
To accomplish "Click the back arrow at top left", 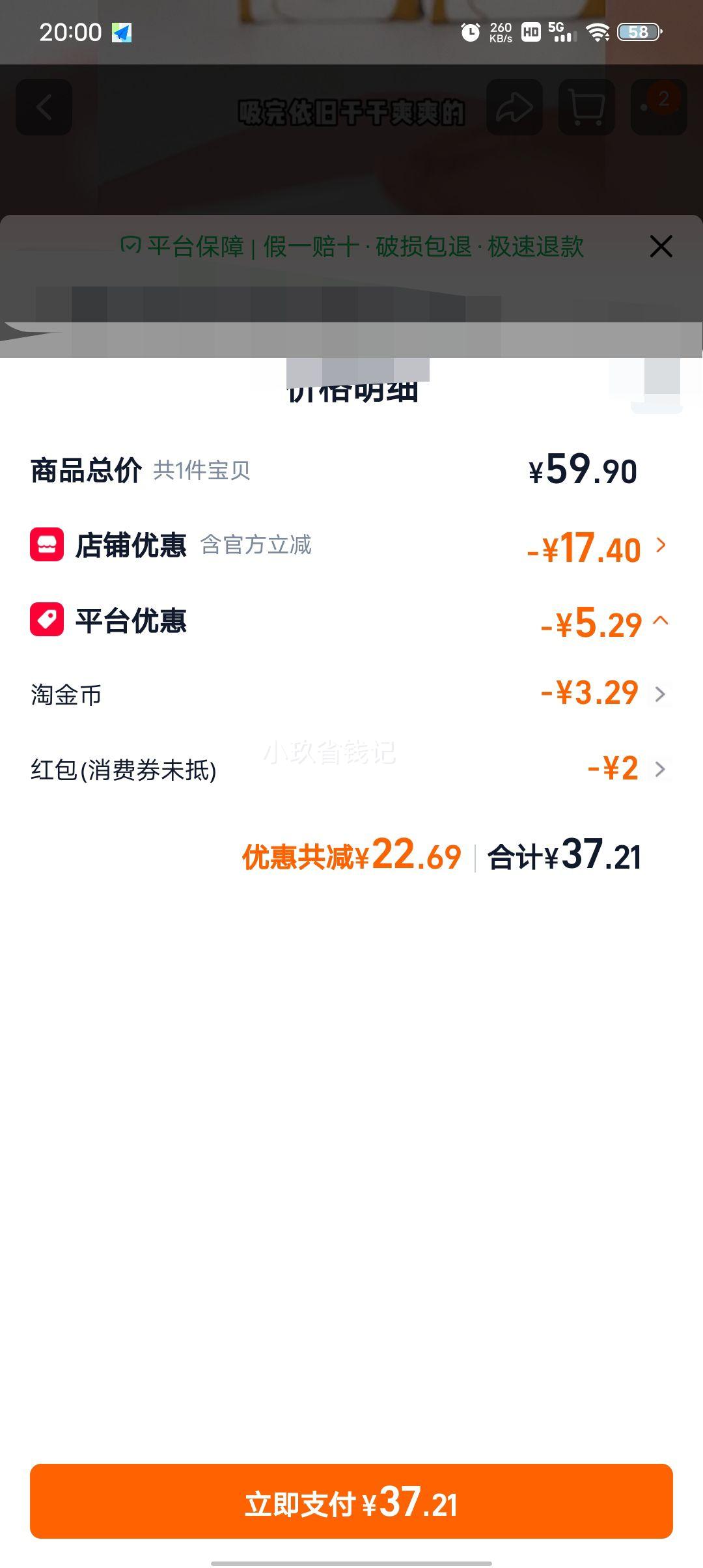I will 44,106.
